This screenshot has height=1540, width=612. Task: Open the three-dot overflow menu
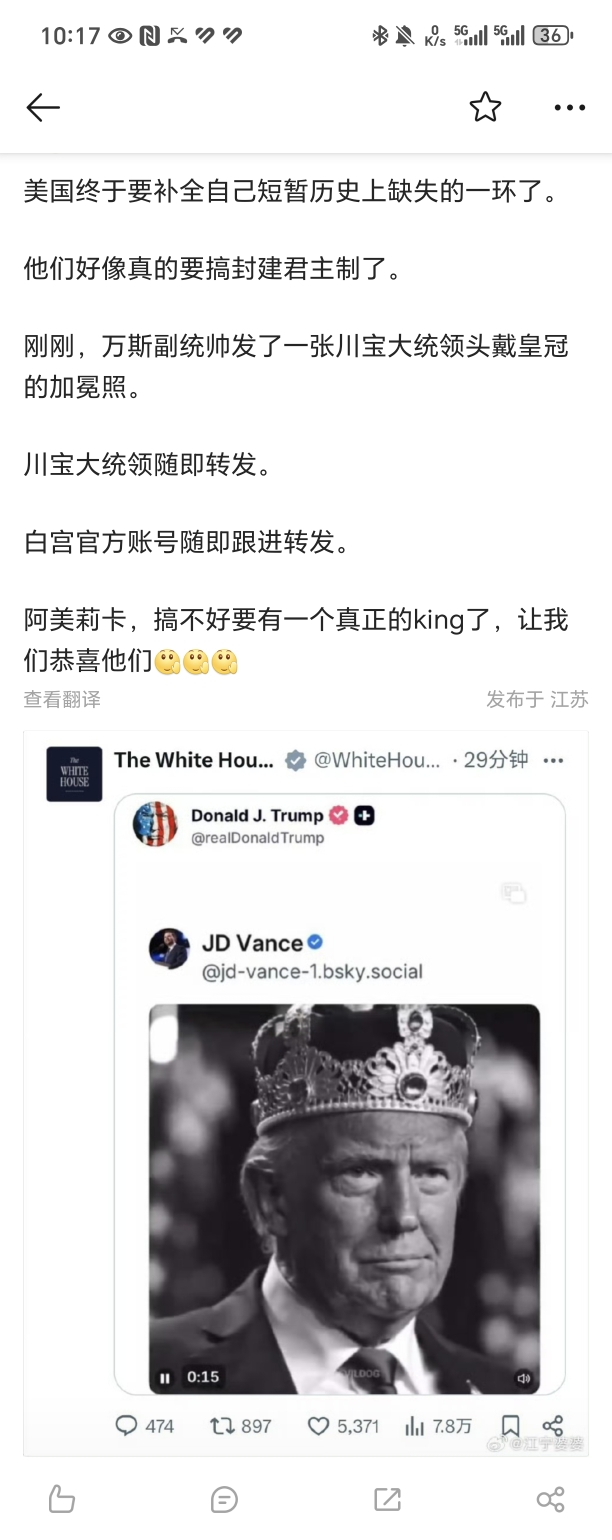[569, 108]
